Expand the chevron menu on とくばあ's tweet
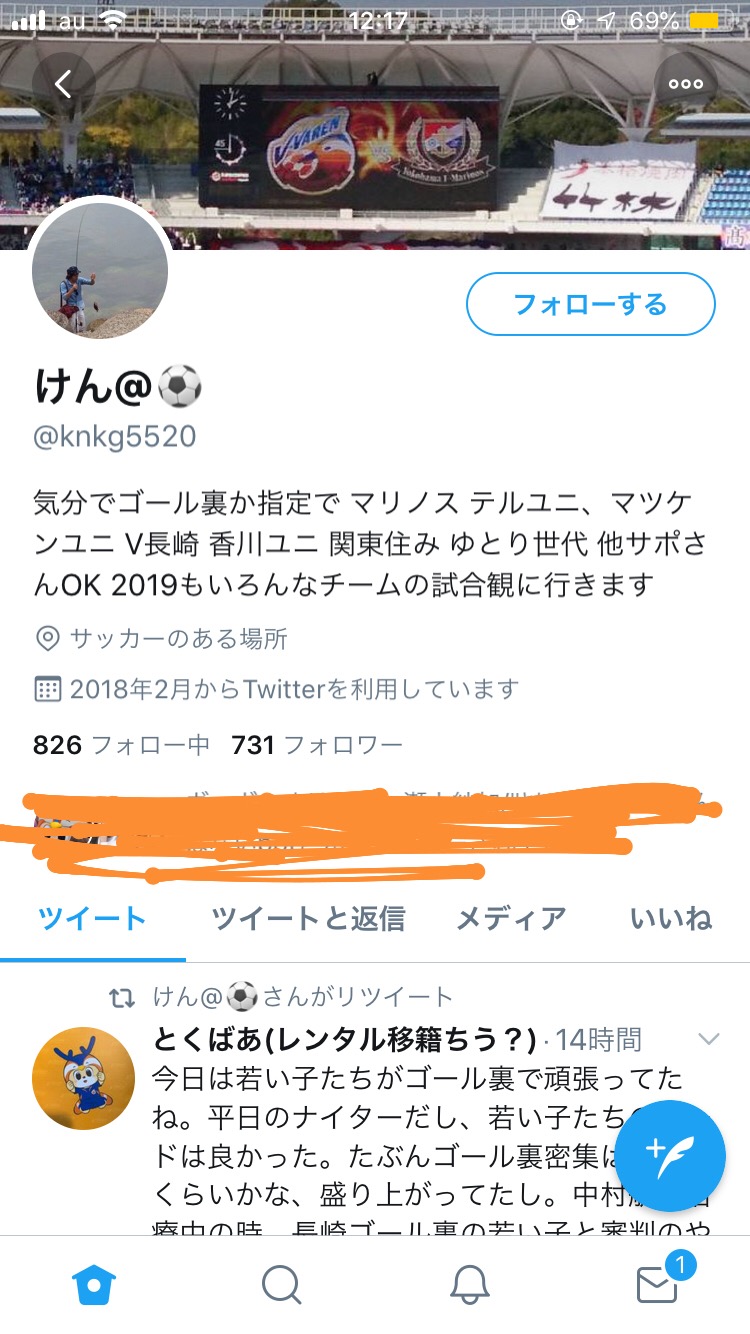The height and width of the screenshot is (1334, 750). tap(708, 1040)
